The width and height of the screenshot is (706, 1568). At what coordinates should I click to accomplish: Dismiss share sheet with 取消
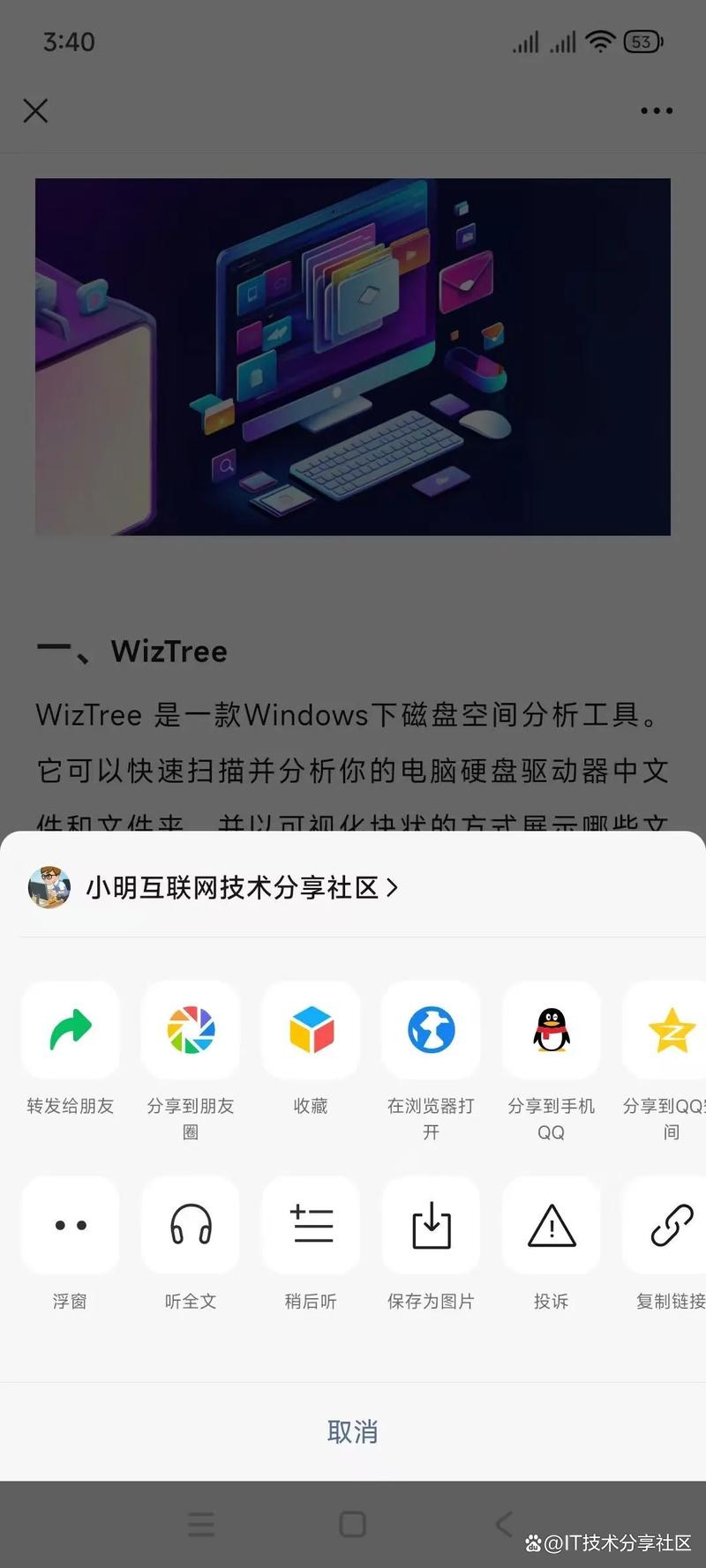click(x=353, y=1430)
